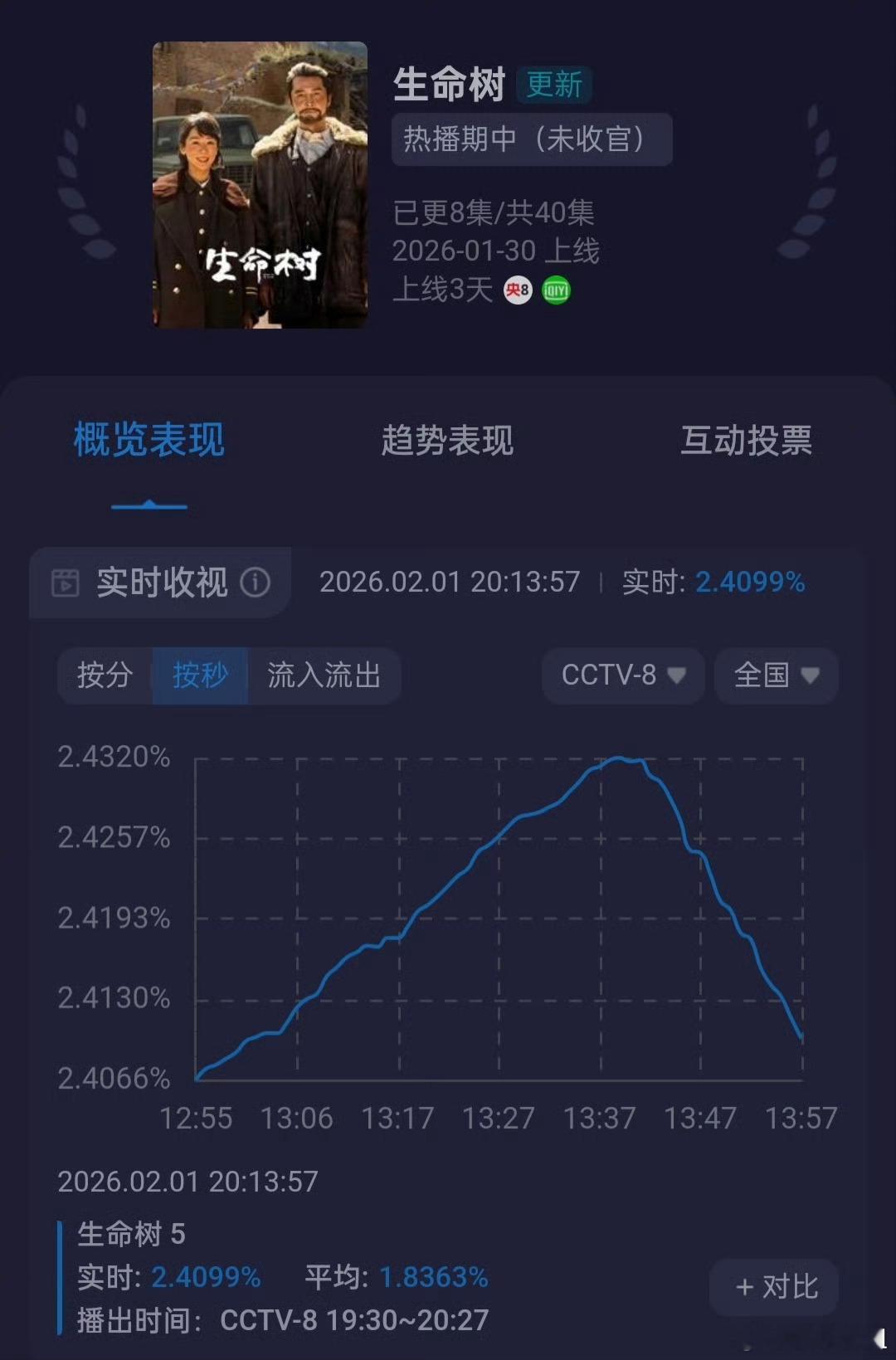Click the info icon beside 实时收视
Image resolution: width=896 pixels, height=1360 pixels.
[x=254, y=583]
